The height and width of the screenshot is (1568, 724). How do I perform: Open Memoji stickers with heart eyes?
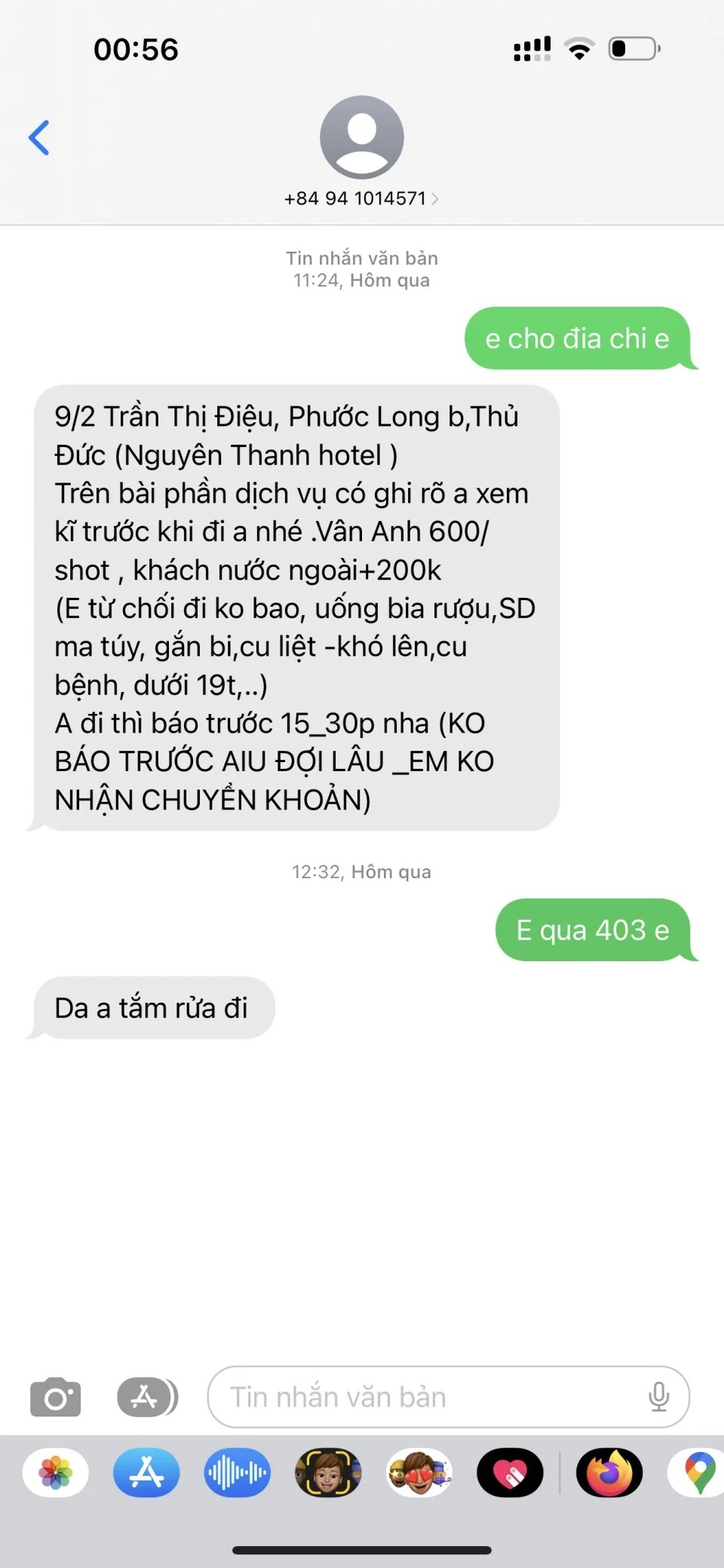419,1472
